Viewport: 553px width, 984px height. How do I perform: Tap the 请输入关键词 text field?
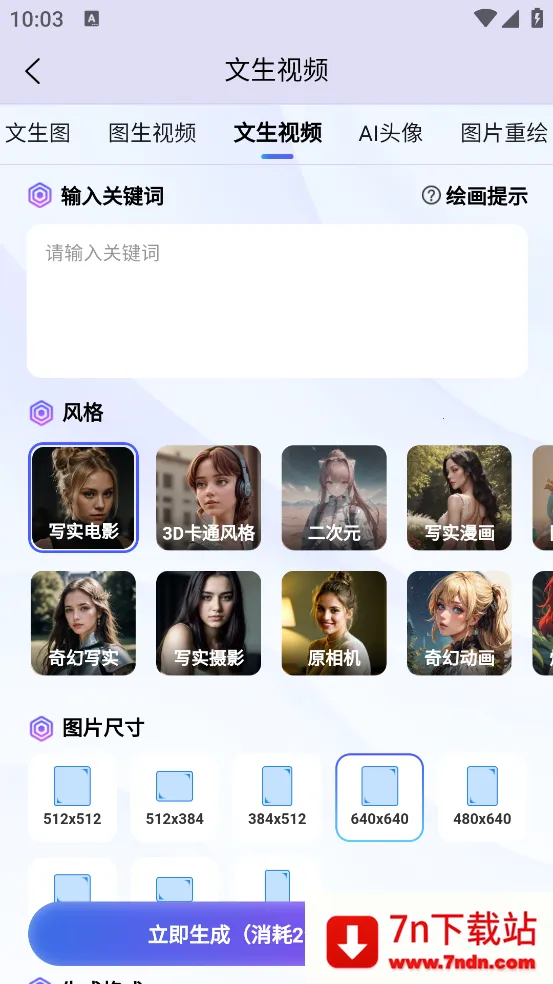(x=277, y=301)
